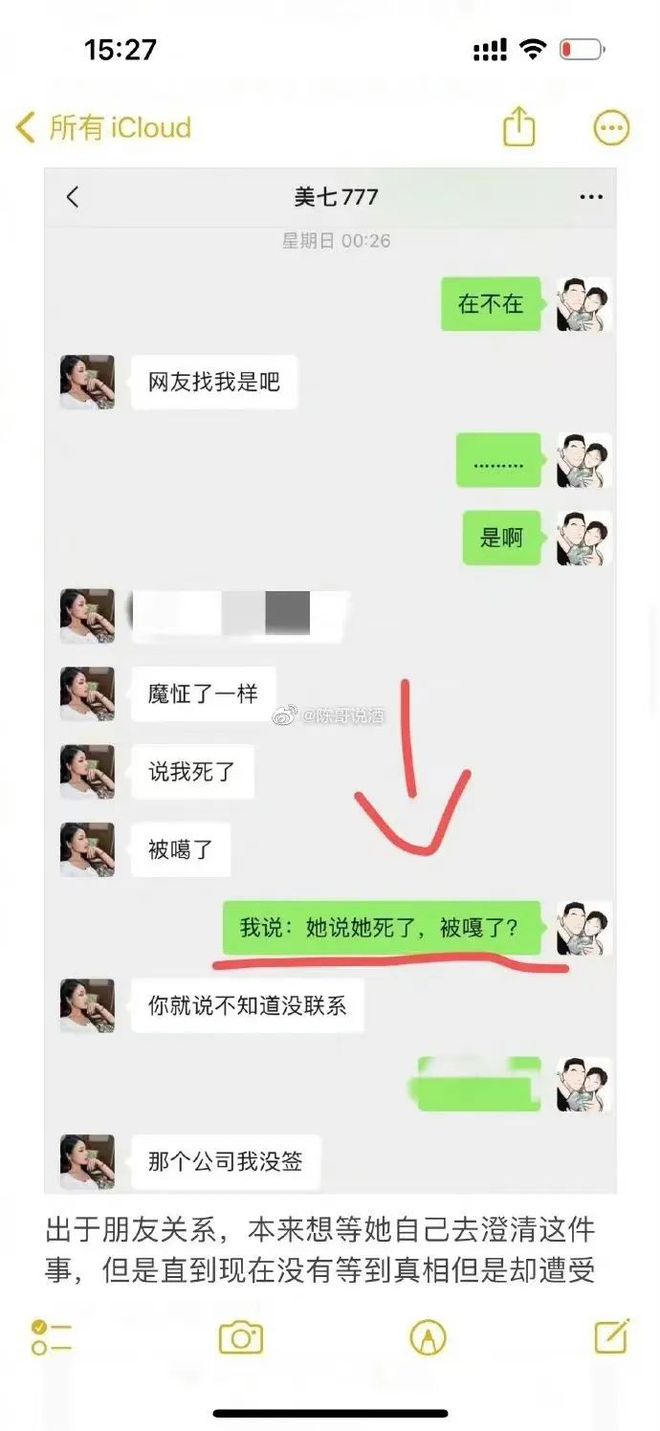The image size is (660, 1431).
Task: Go back to 所有 iCloud folder
Action: coord(104,128)
